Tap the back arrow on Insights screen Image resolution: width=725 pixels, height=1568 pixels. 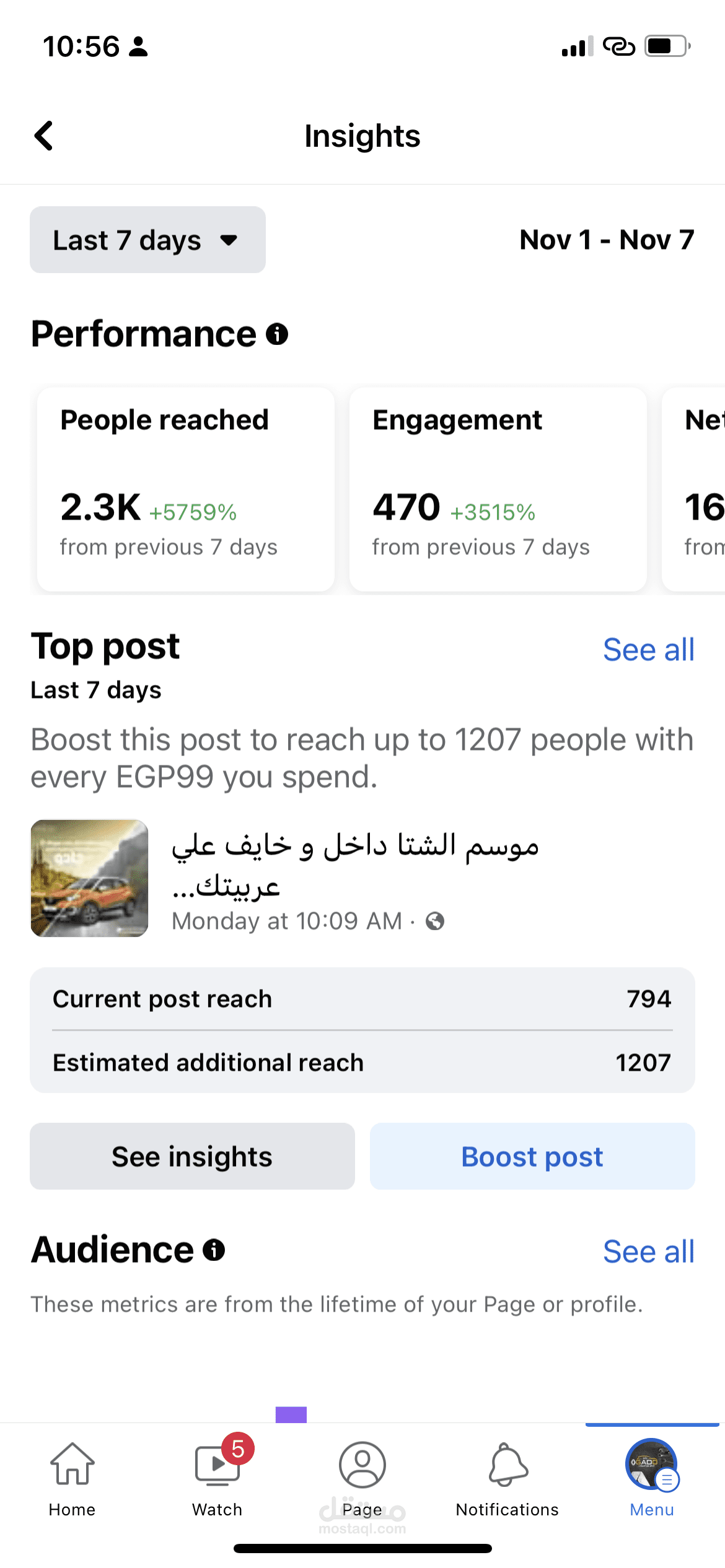(x=44, y=136)
